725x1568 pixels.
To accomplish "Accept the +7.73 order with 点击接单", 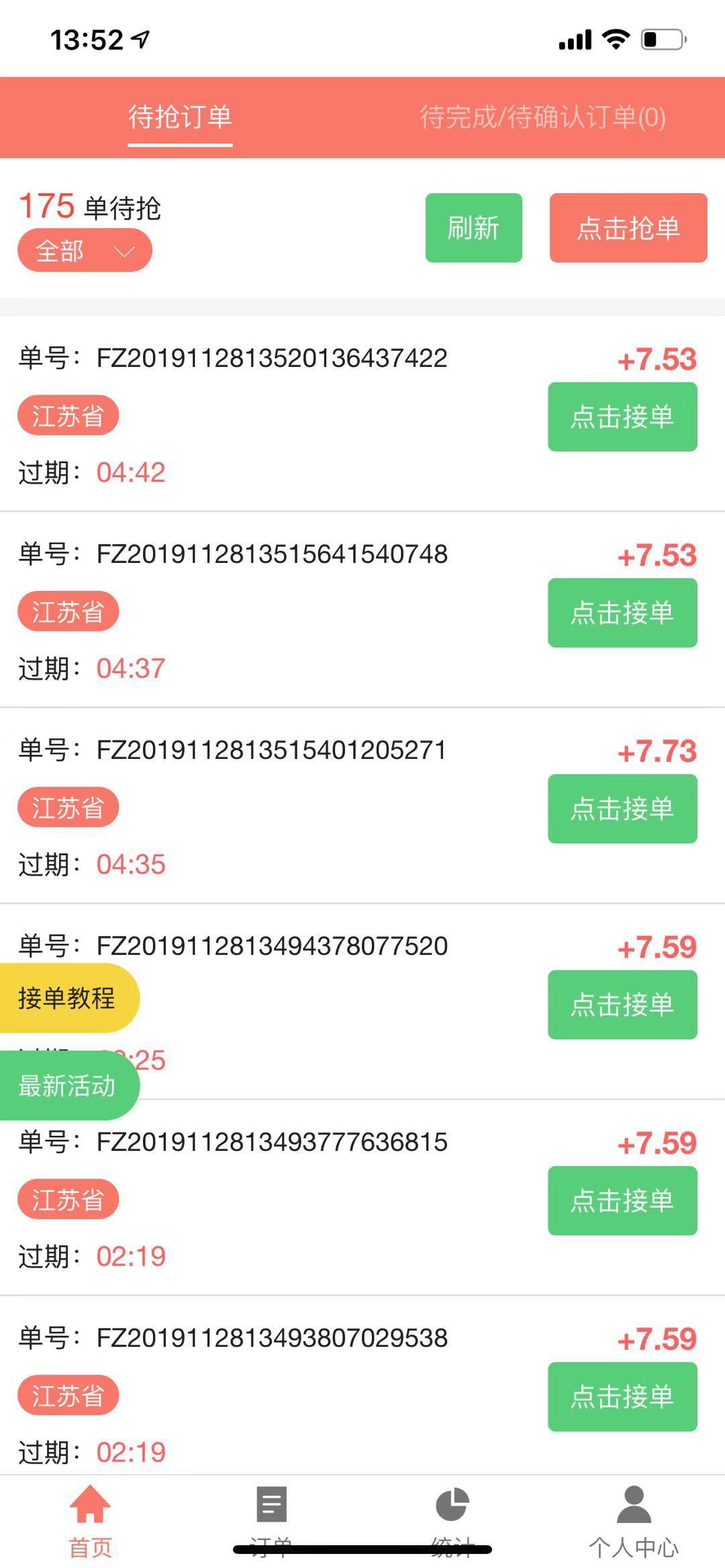I will pyautogui.click(x=621, y=808).
